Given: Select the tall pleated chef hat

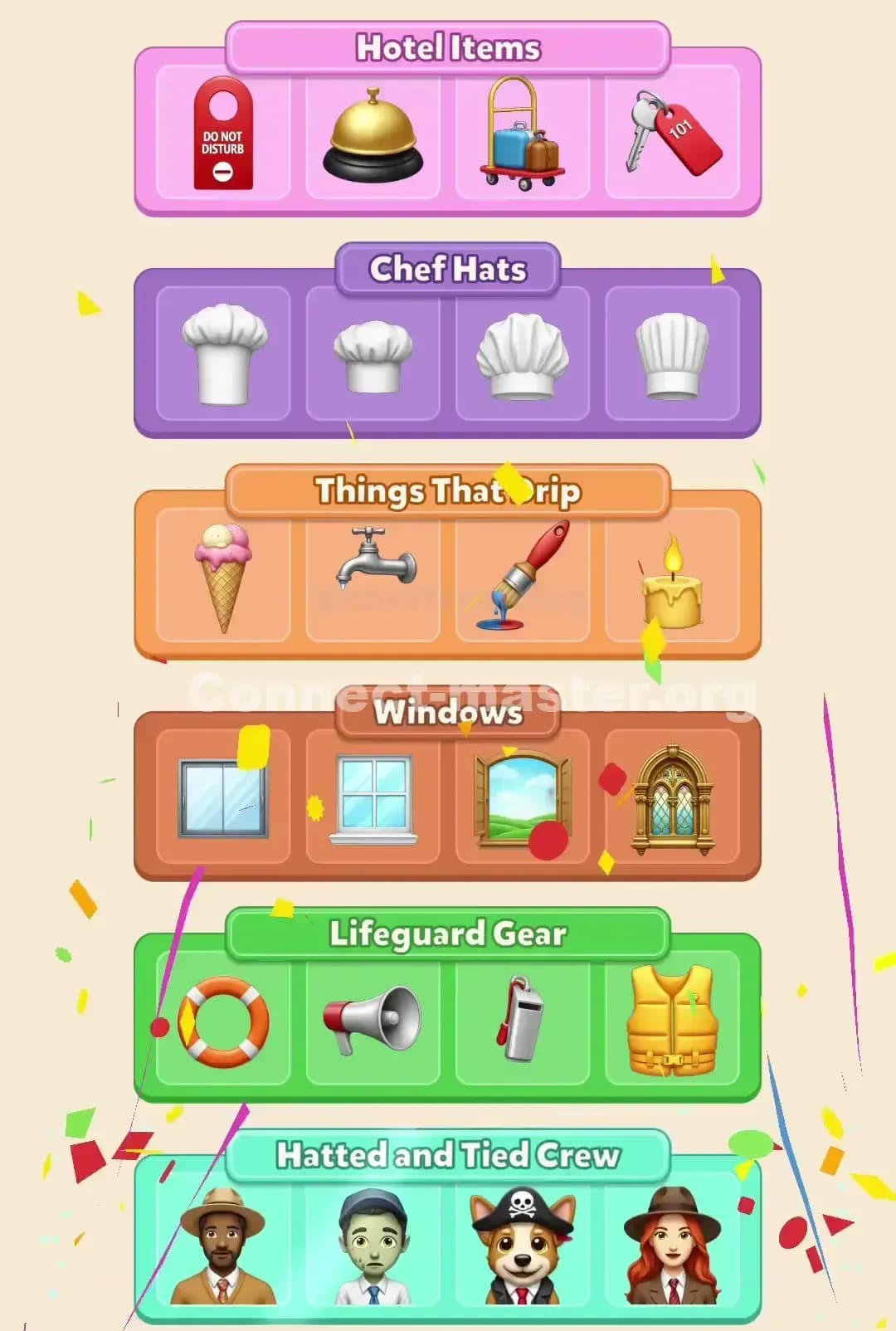Looking at the screenshot, I should 673,354.
